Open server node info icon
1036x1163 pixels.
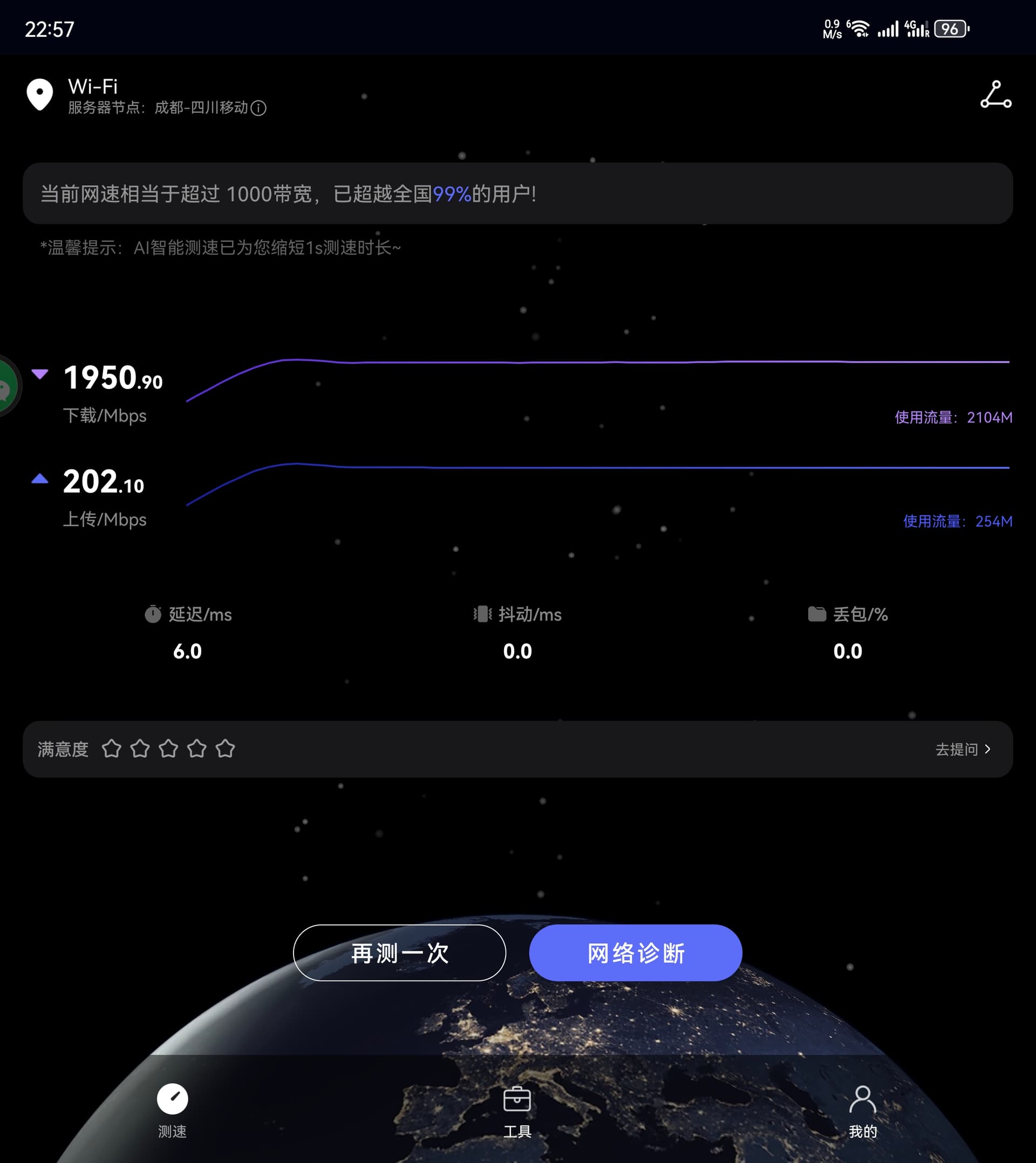click(258, 108)
